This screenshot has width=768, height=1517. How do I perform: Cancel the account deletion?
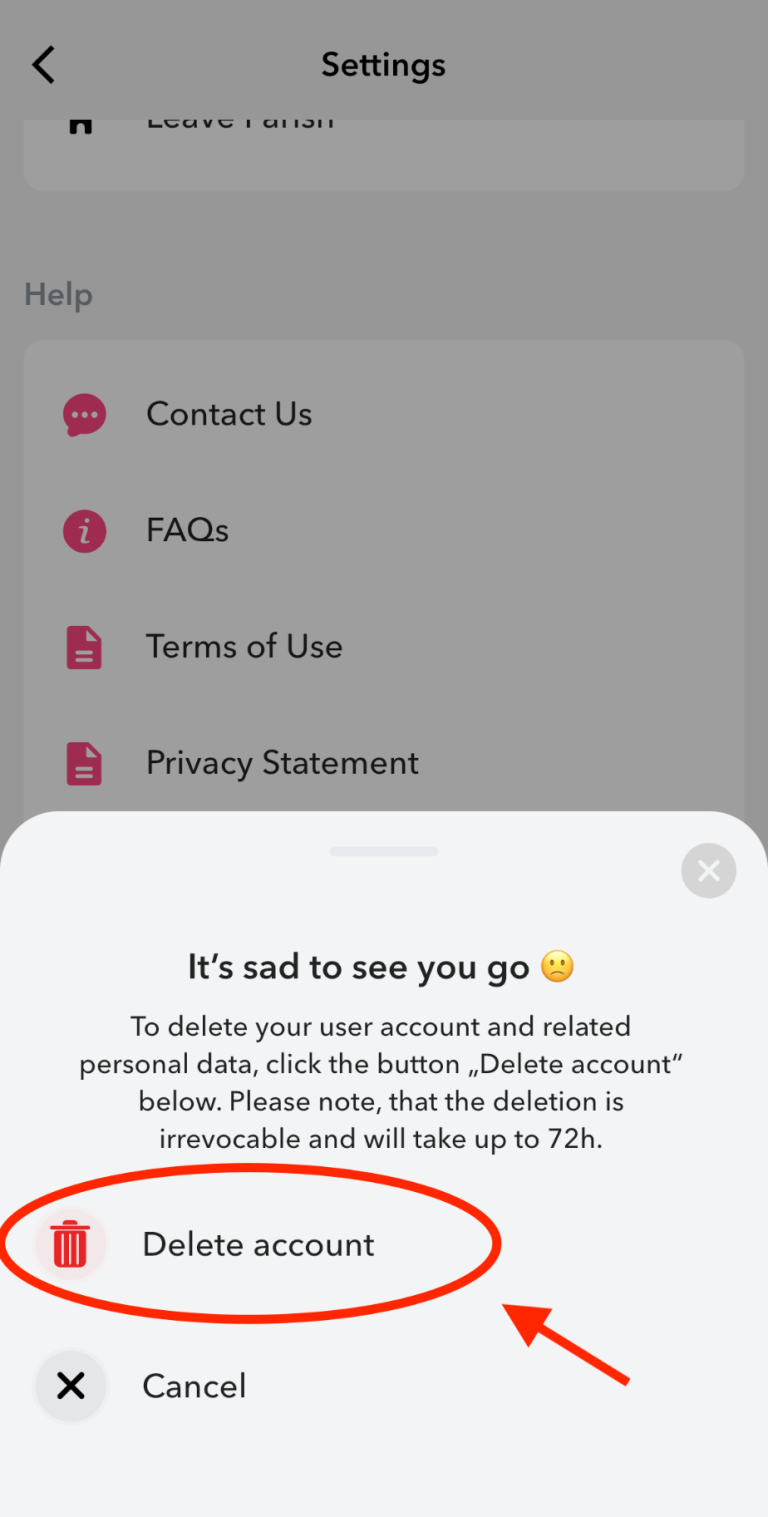(194, 1386)
